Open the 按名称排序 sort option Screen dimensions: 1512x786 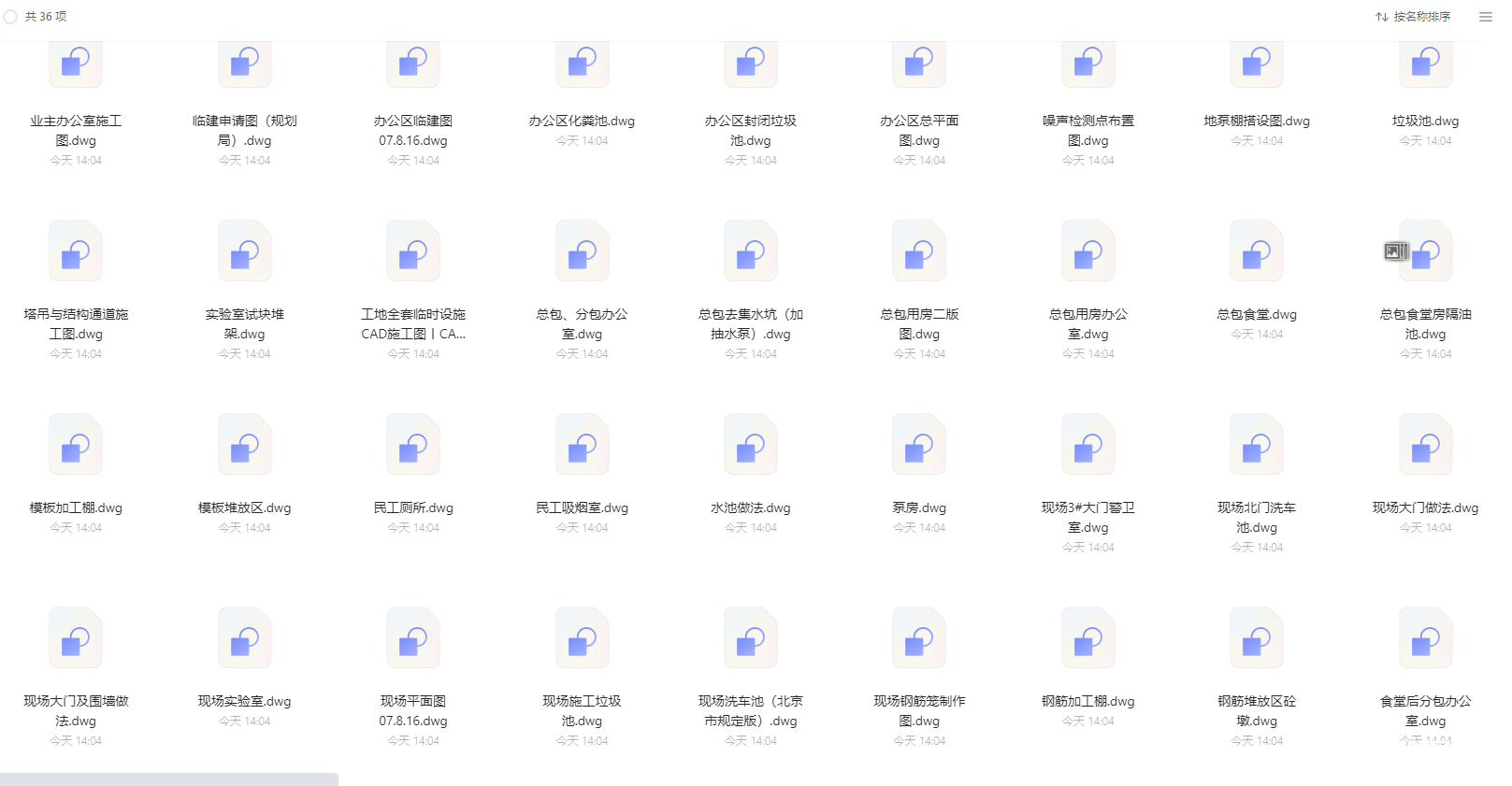pyautogui.click(x=1413, y=17)
